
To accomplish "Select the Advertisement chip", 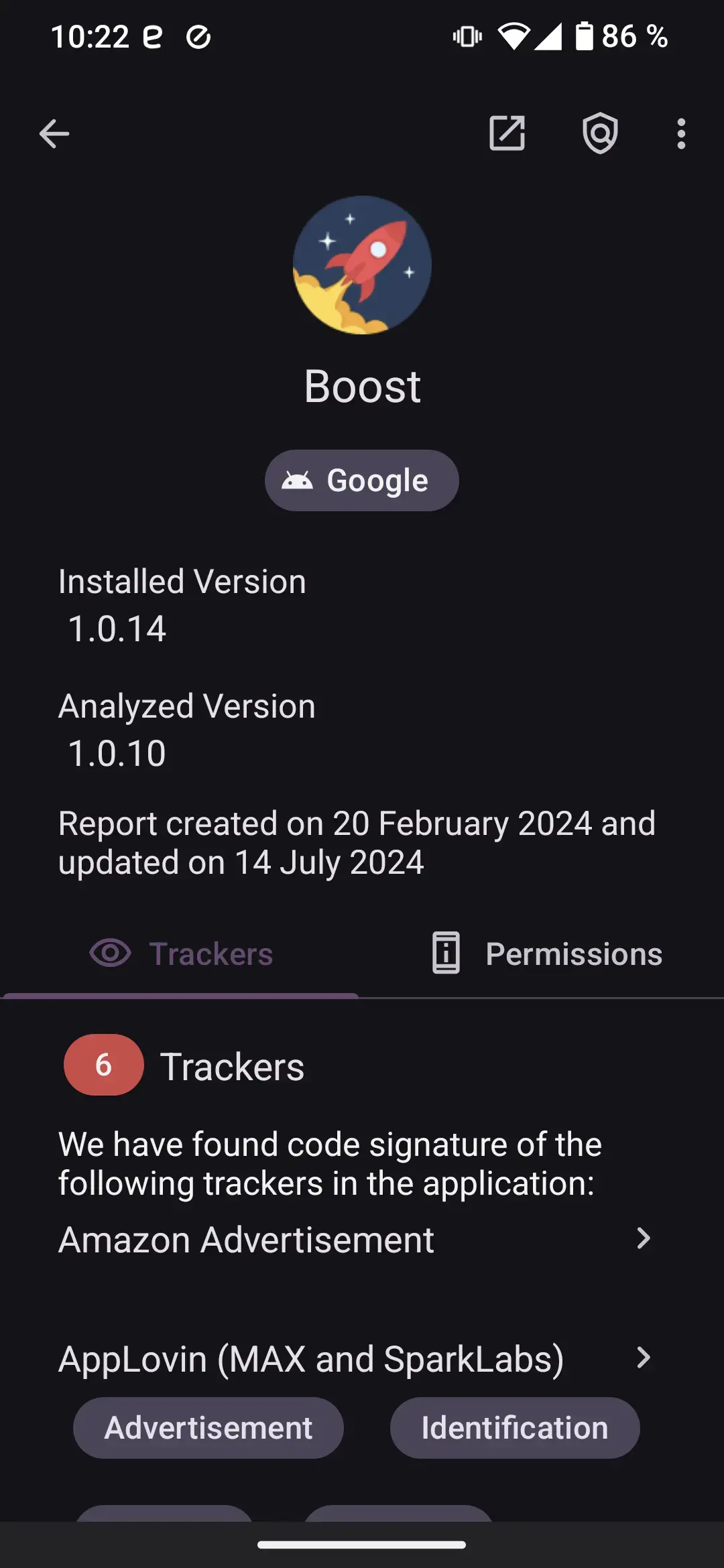I will pos(208,1428).
